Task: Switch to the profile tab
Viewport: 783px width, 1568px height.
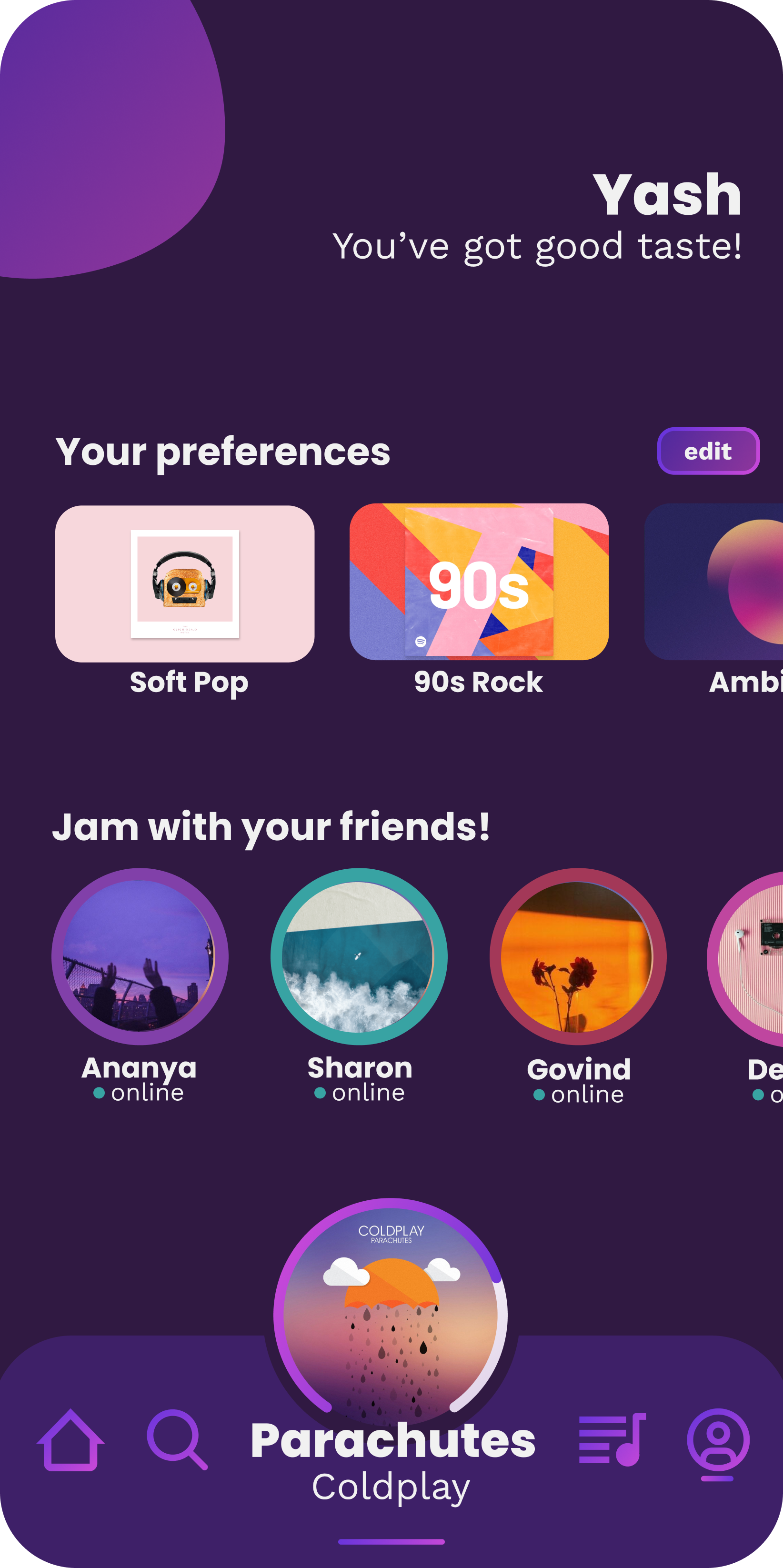Action: click(x=718, y=1441)
